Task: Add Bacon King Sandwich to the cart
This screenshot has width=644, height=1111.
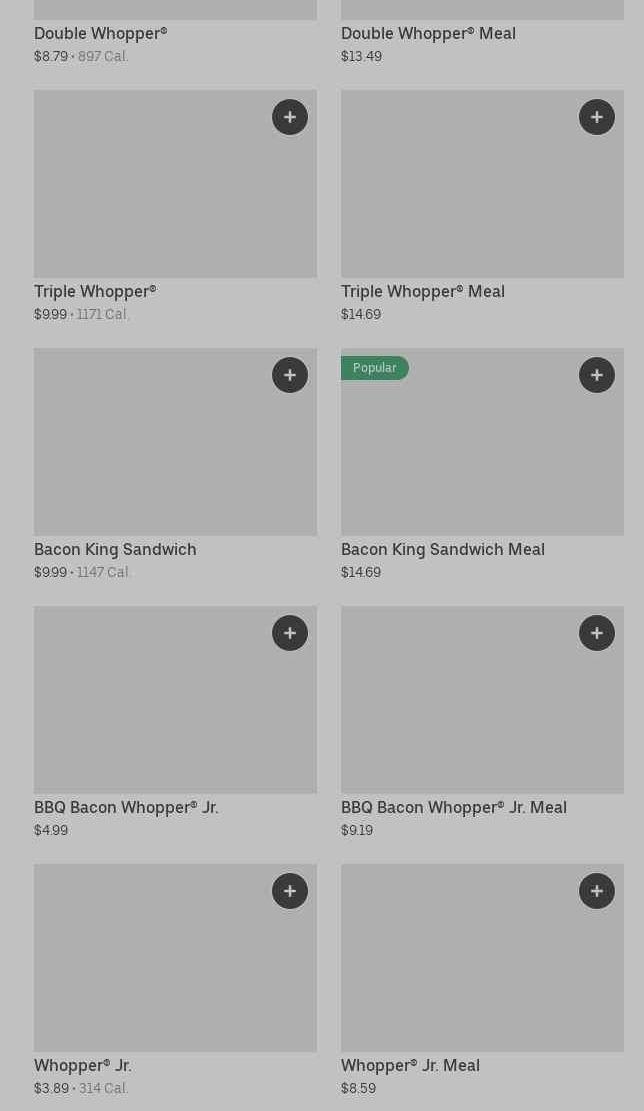Action: (x=290, y=375)
